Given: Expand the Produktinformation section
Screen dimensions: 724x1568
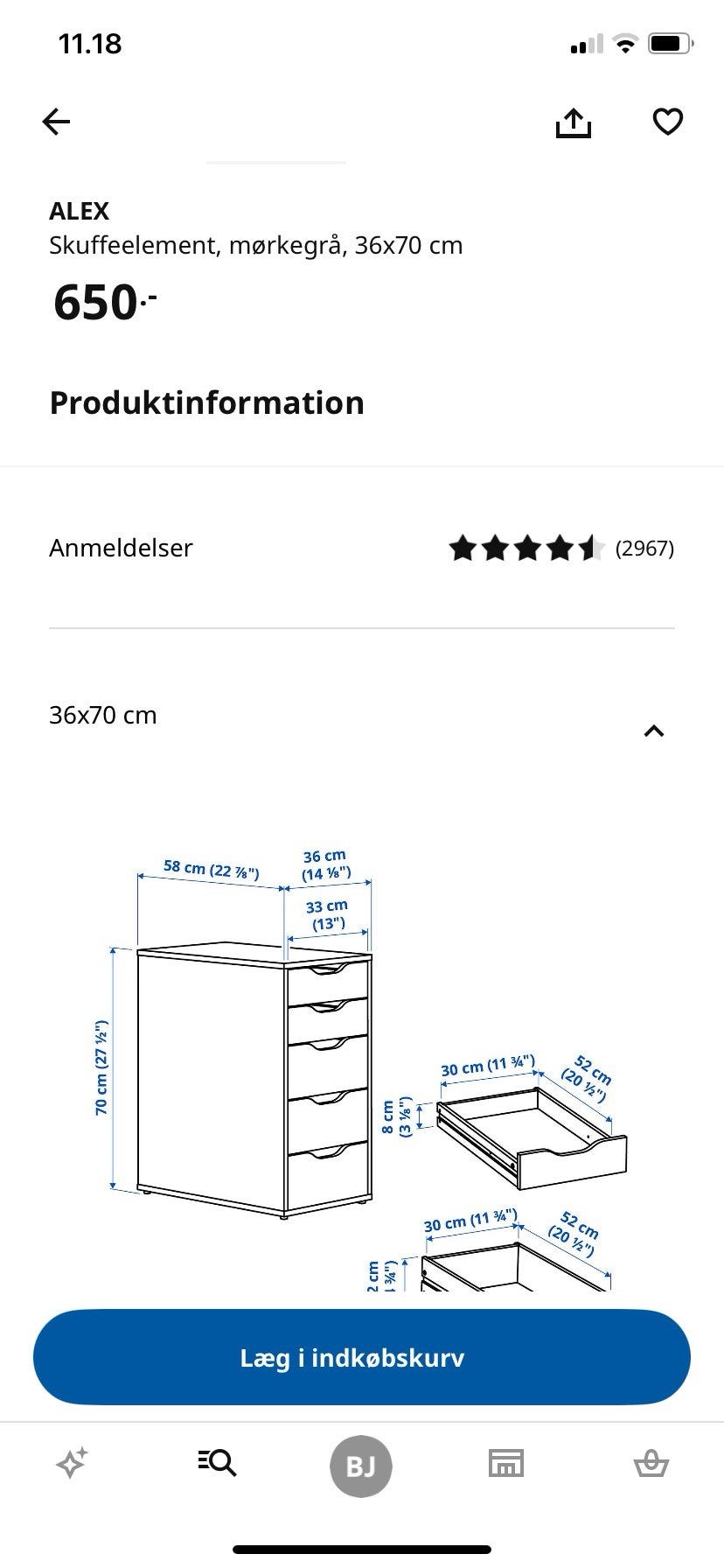Looking at the screenshot, I should (206, 402).
